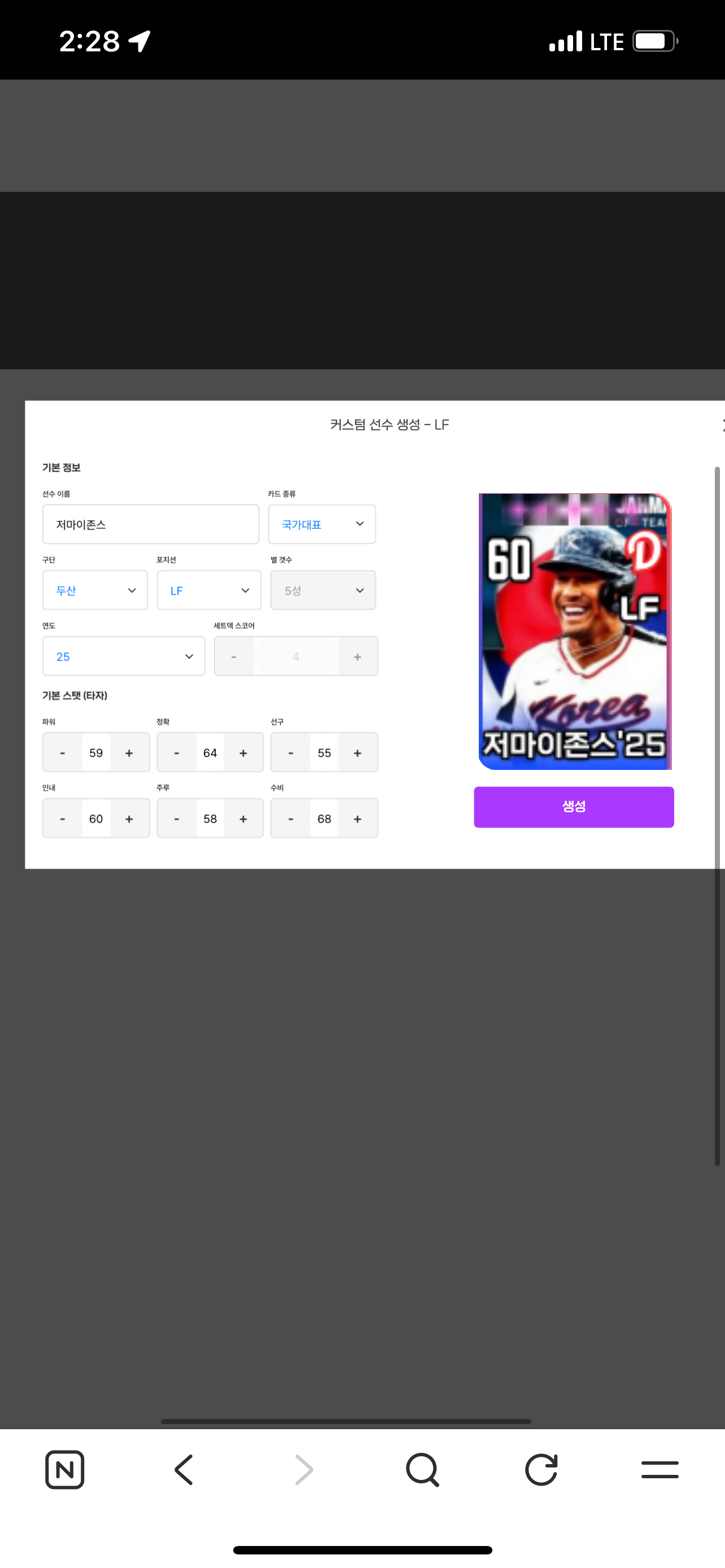Image resolution: width=725 pixels, height=1568 pixels.
Task: Decrease the 주루 stat with minus
Action: point(177,818)
